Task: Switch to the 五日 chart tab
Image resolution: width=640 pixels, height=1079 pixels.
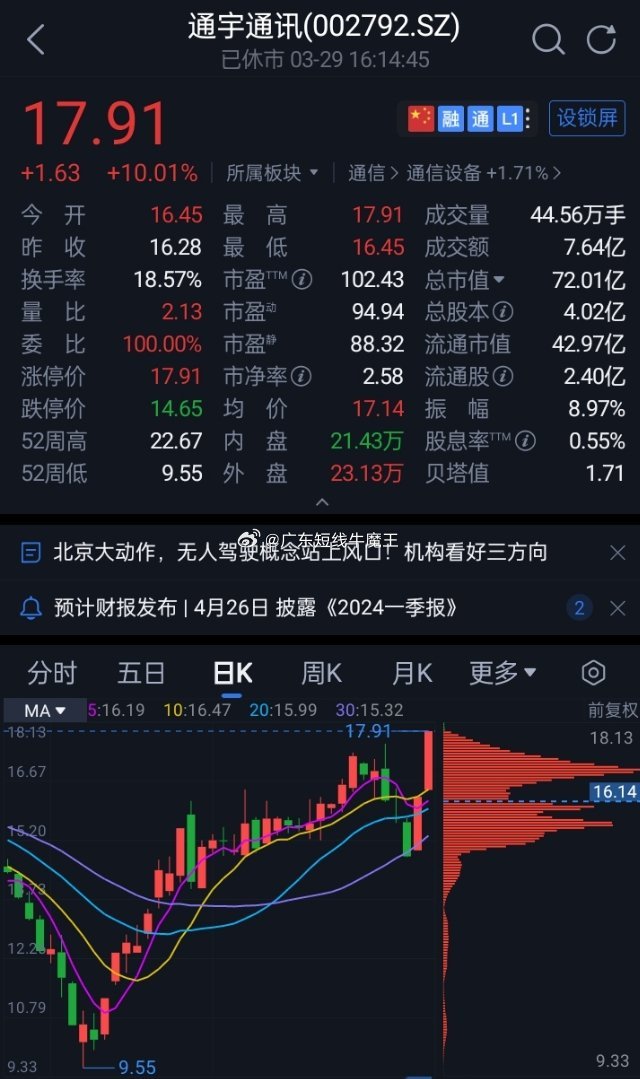Action: tap(141, 672)
